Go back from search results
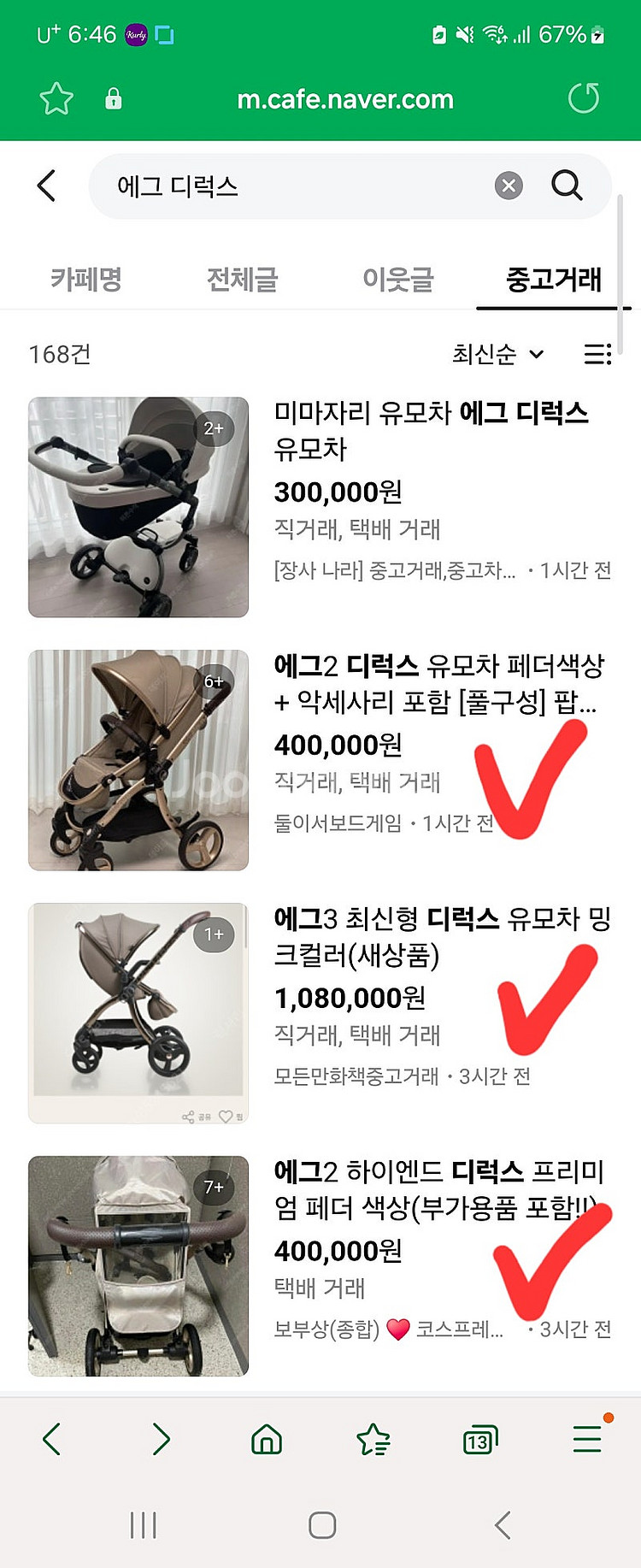Screen dimensions: 641x1568 click(x=47, y=186)
